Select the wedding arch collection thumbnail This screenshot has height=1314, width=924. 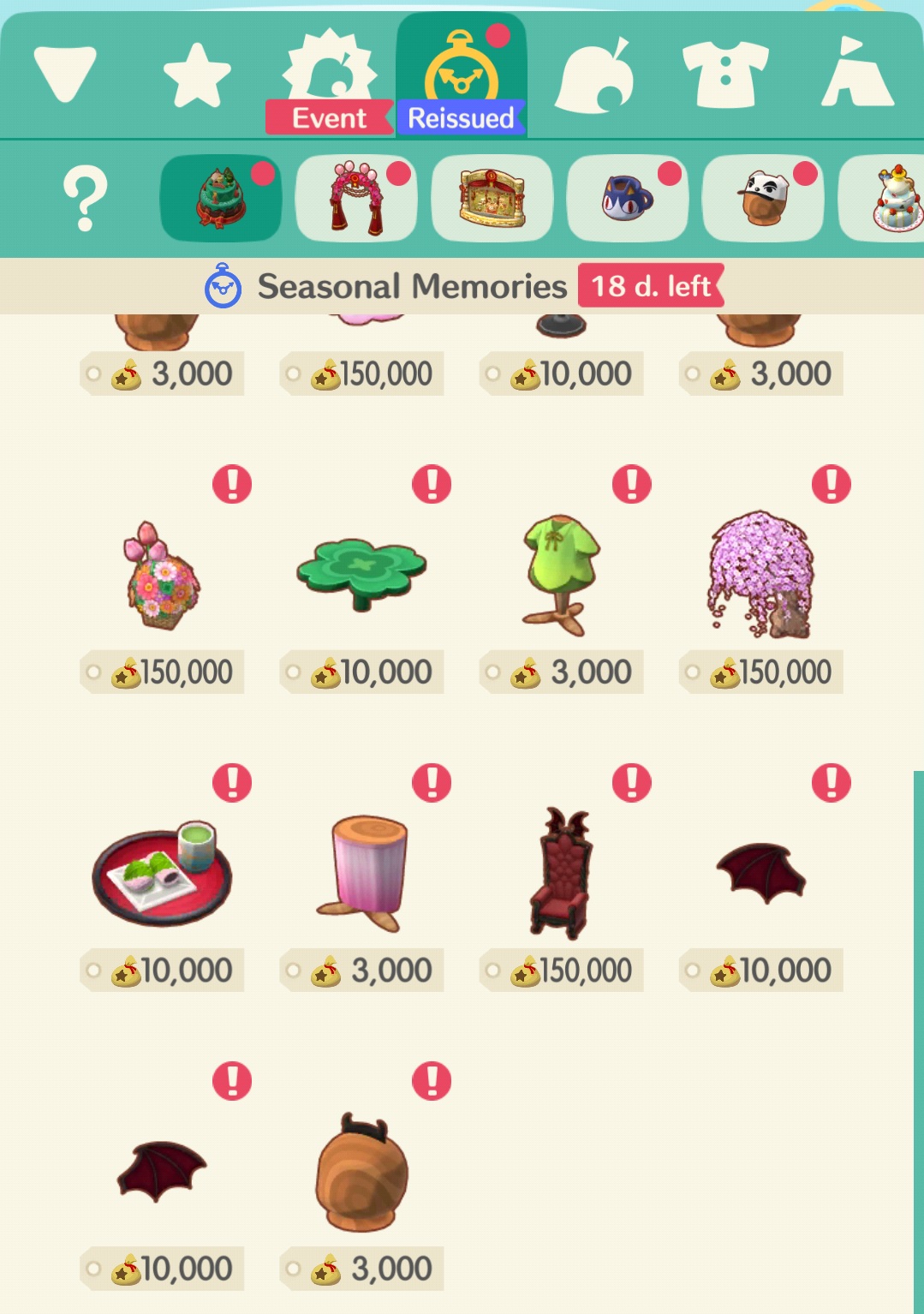[x=356, y=197]
